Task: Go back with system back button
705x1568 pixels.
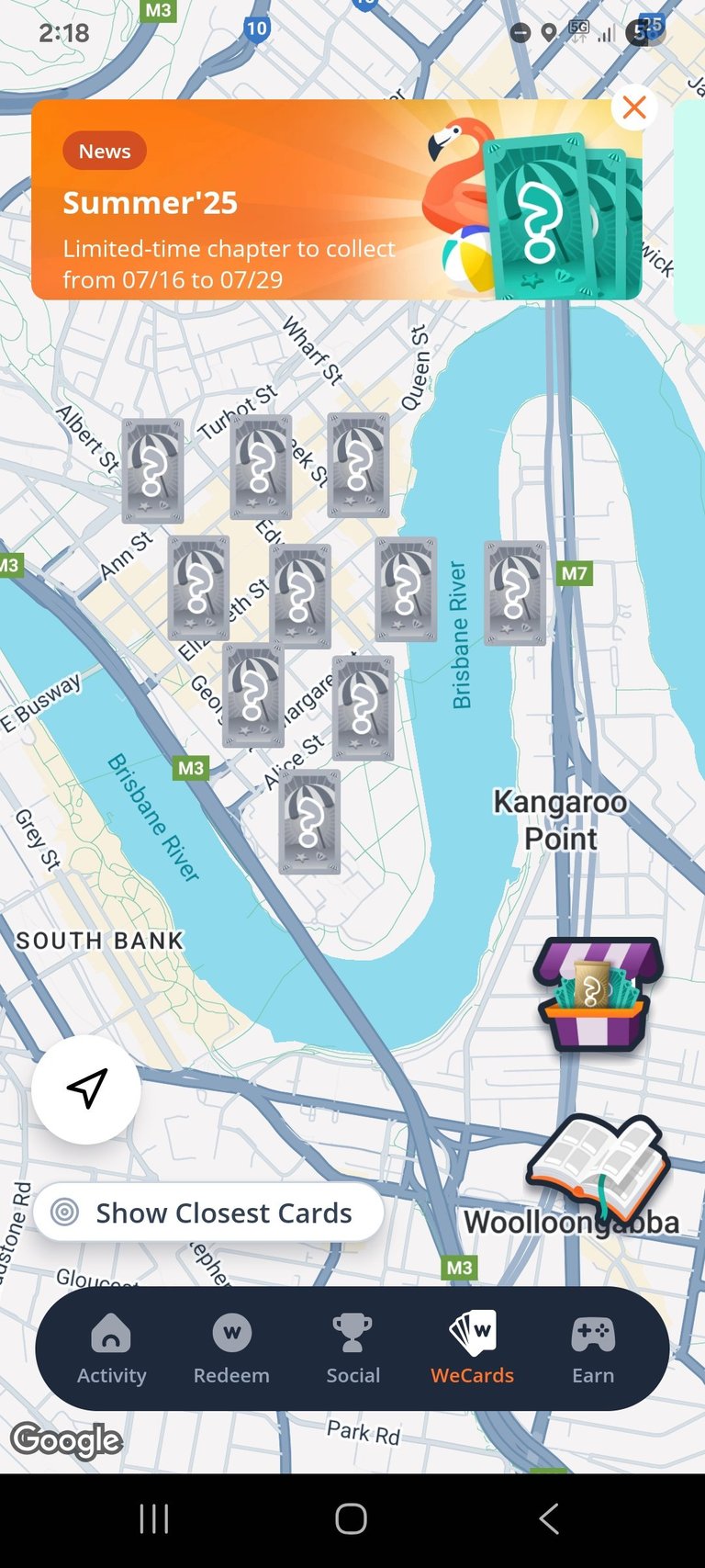Action: point(548,1519)
